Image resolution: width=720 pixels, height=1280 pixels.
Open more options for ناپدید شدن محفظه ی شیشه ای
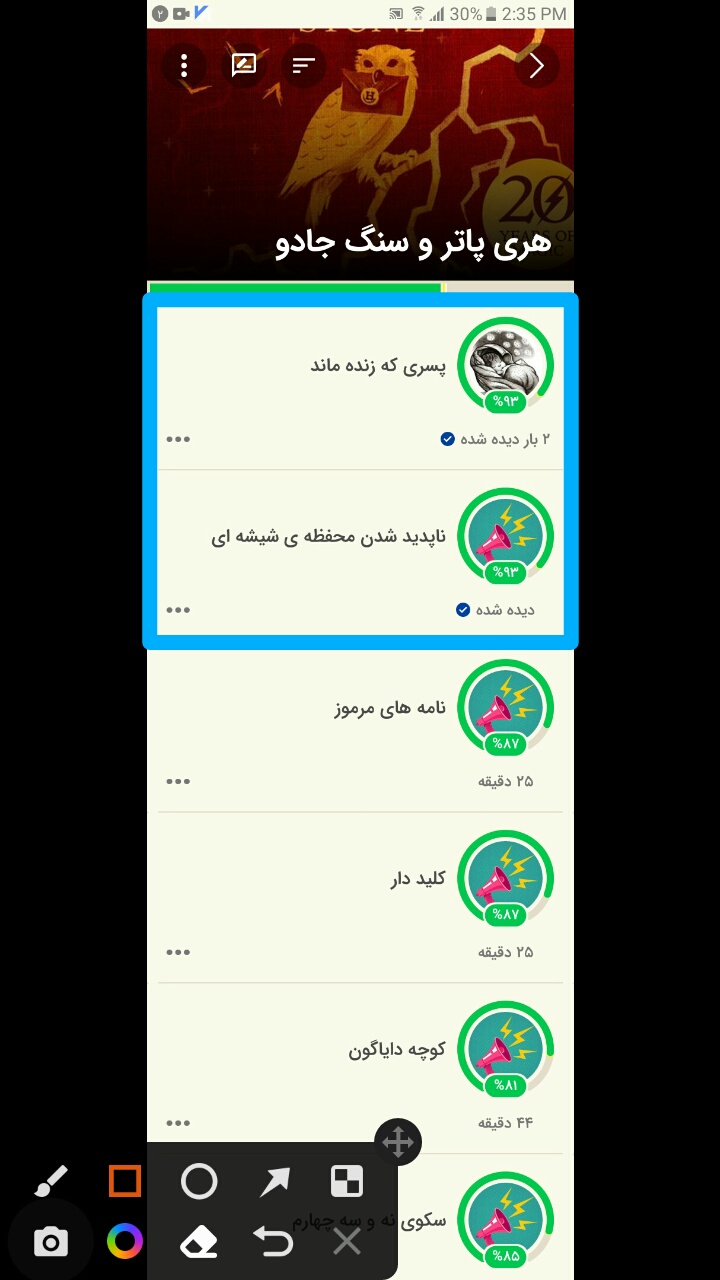pyautogui.click(x=178, y=610)
